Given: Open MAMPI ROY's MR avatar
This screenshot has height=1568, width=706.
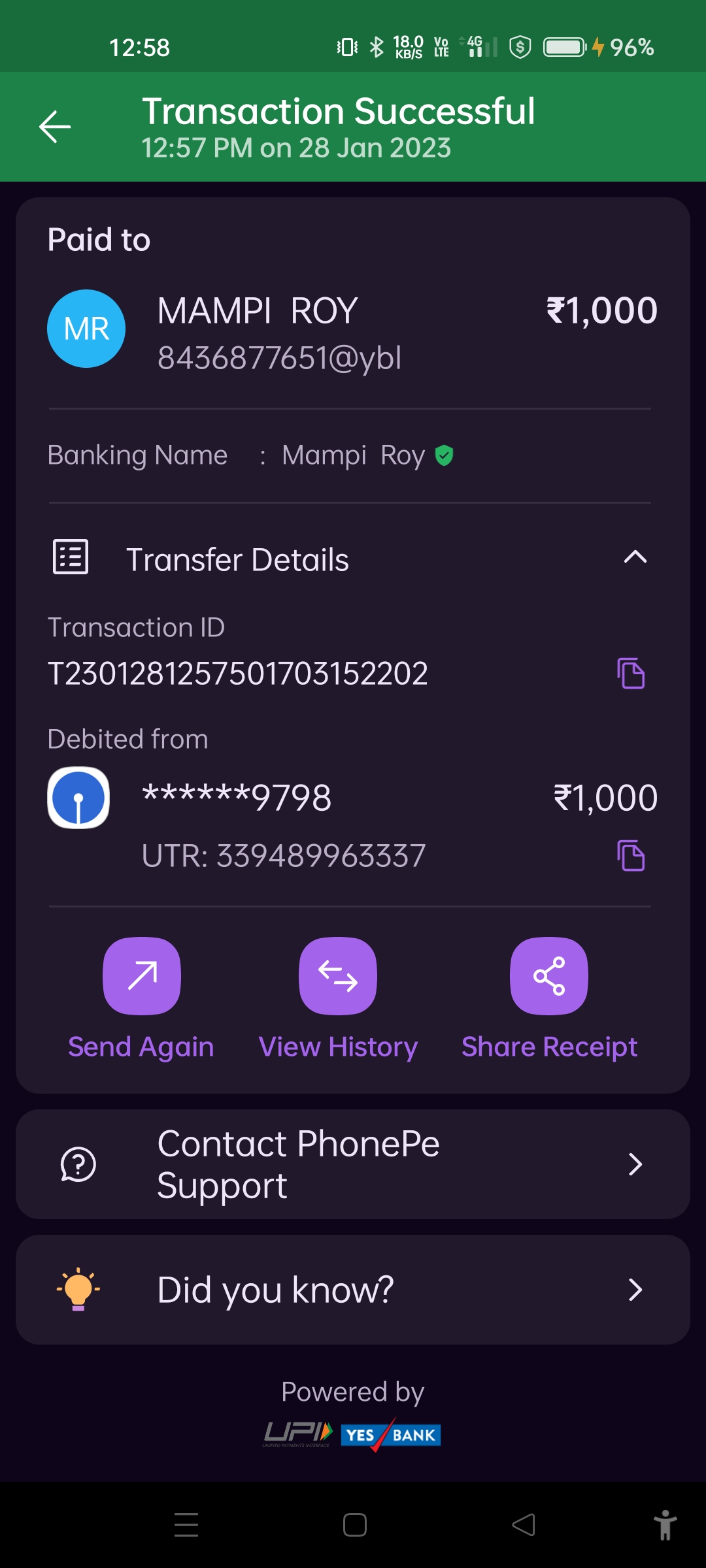Looking at the screenshot, I should pyautogui.click(x=86, y=329).
